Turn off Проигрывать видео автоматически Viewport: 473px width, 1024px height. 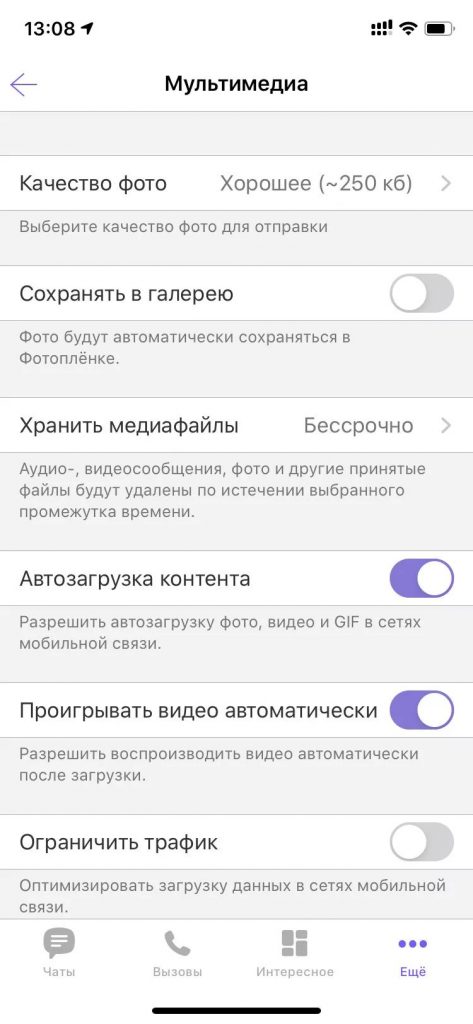tap(421, 710)
